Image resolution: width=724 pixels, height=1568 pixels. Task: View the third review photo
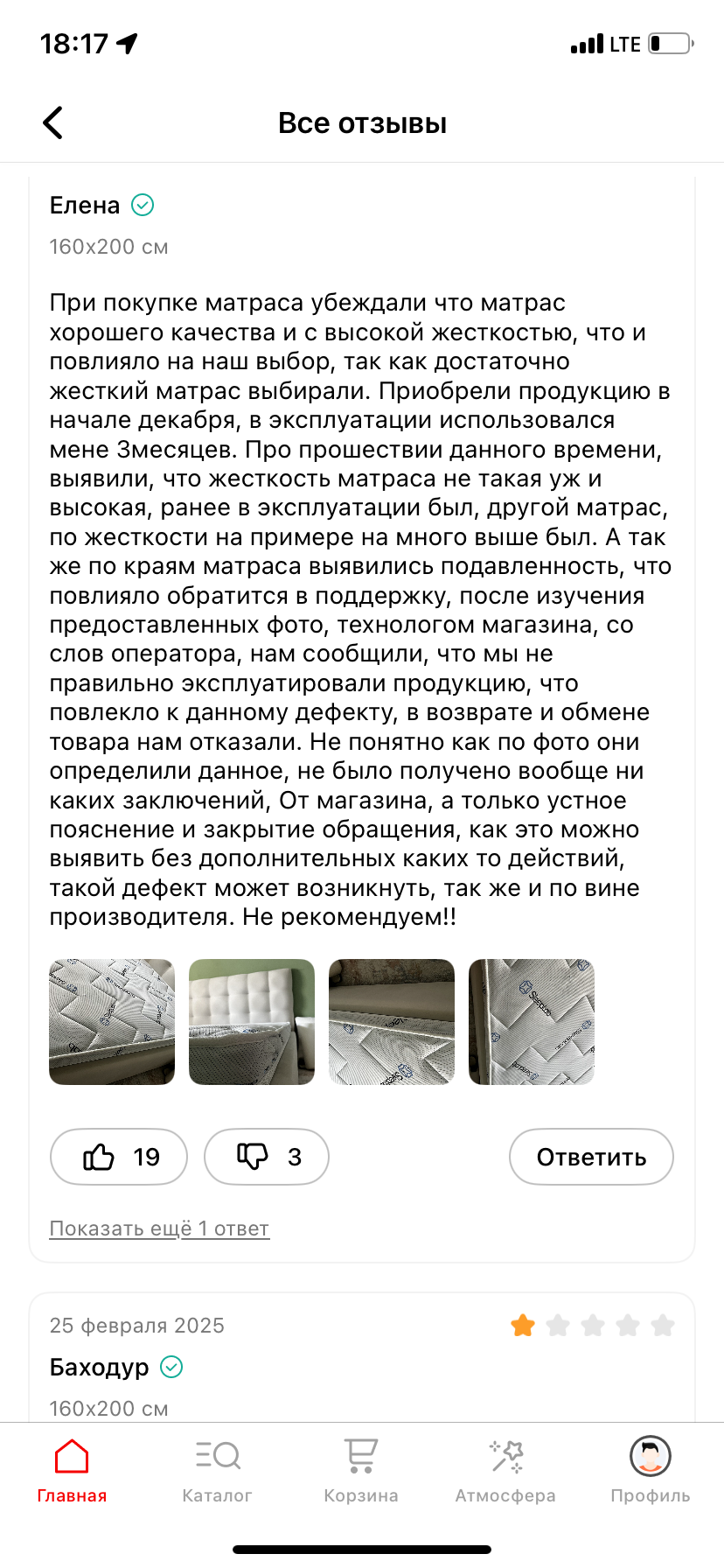(x=392, y=1022)
